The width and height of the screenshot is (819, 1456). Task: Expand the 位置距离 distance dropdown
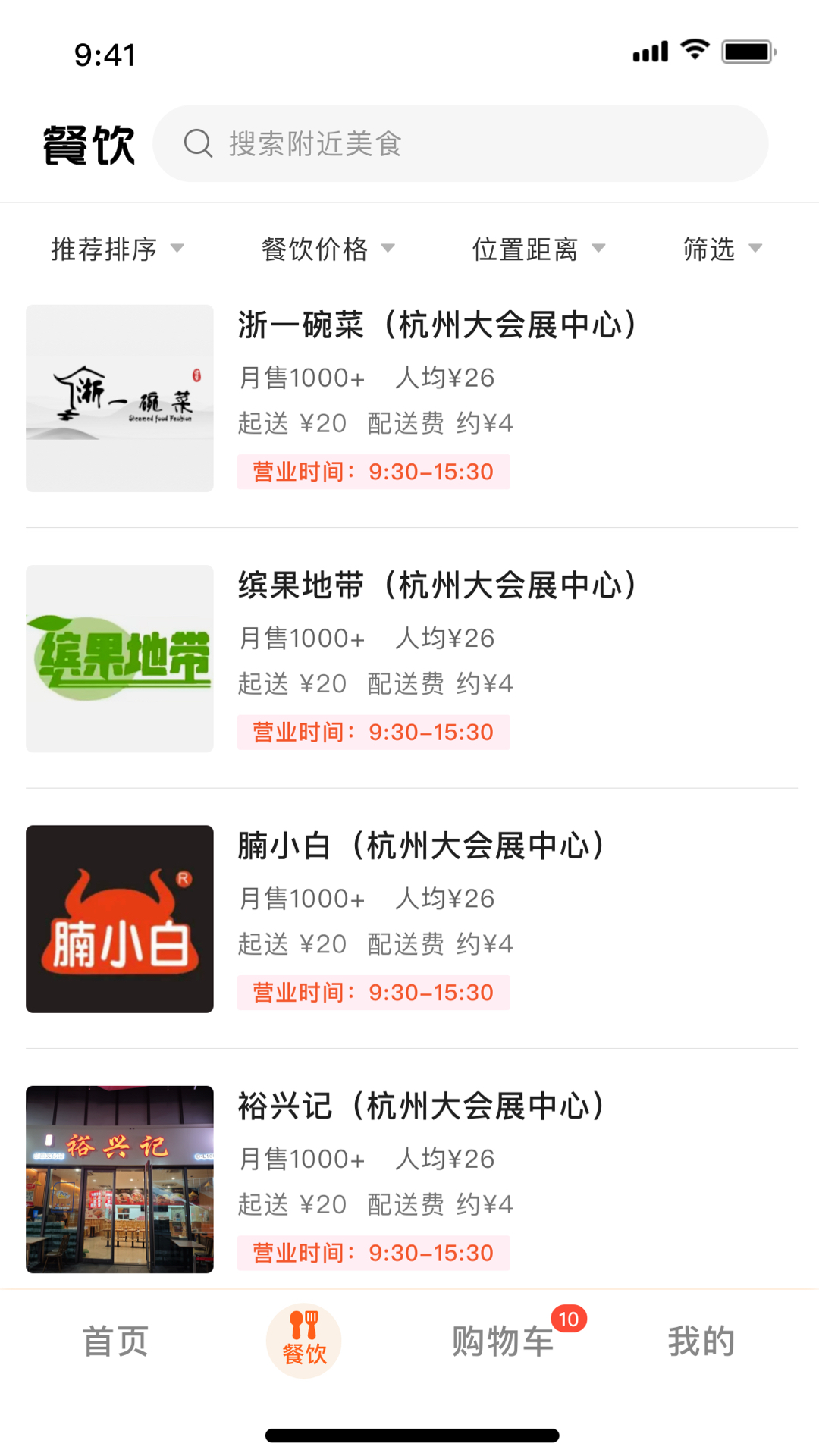point(538,248)
